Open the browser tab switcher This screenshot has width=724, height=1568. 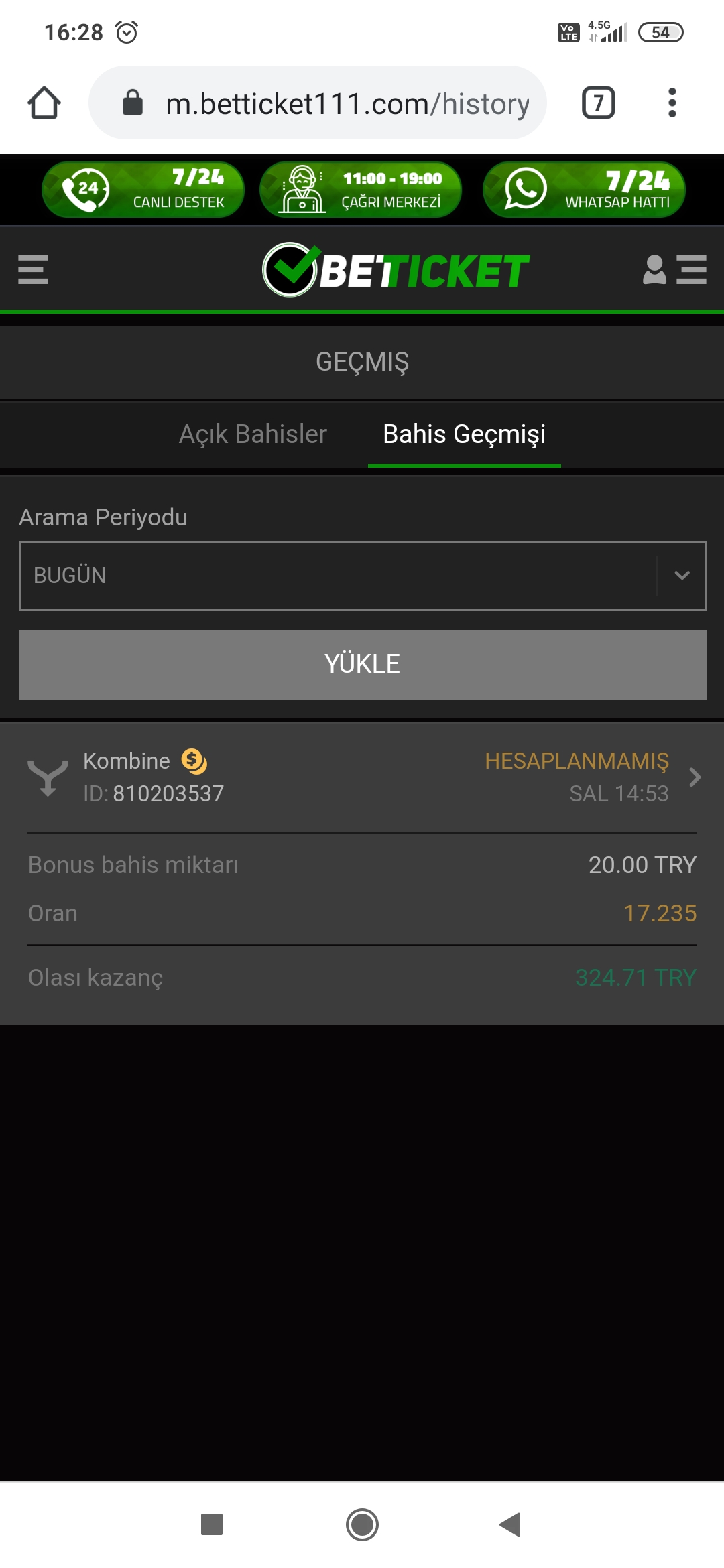point(598,103)
